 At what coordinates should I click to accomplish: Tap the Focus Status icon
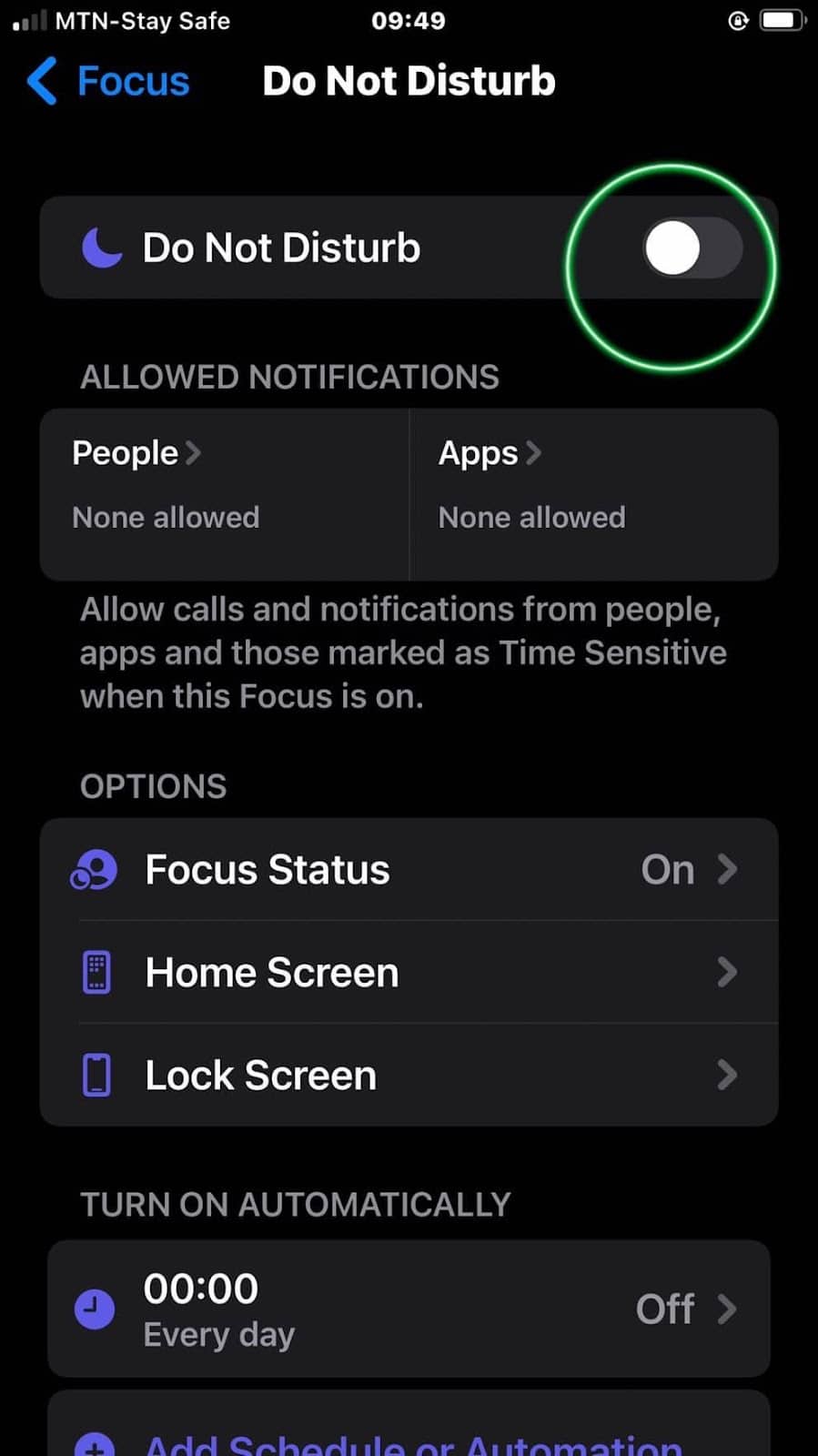click(x=93, y=869)
